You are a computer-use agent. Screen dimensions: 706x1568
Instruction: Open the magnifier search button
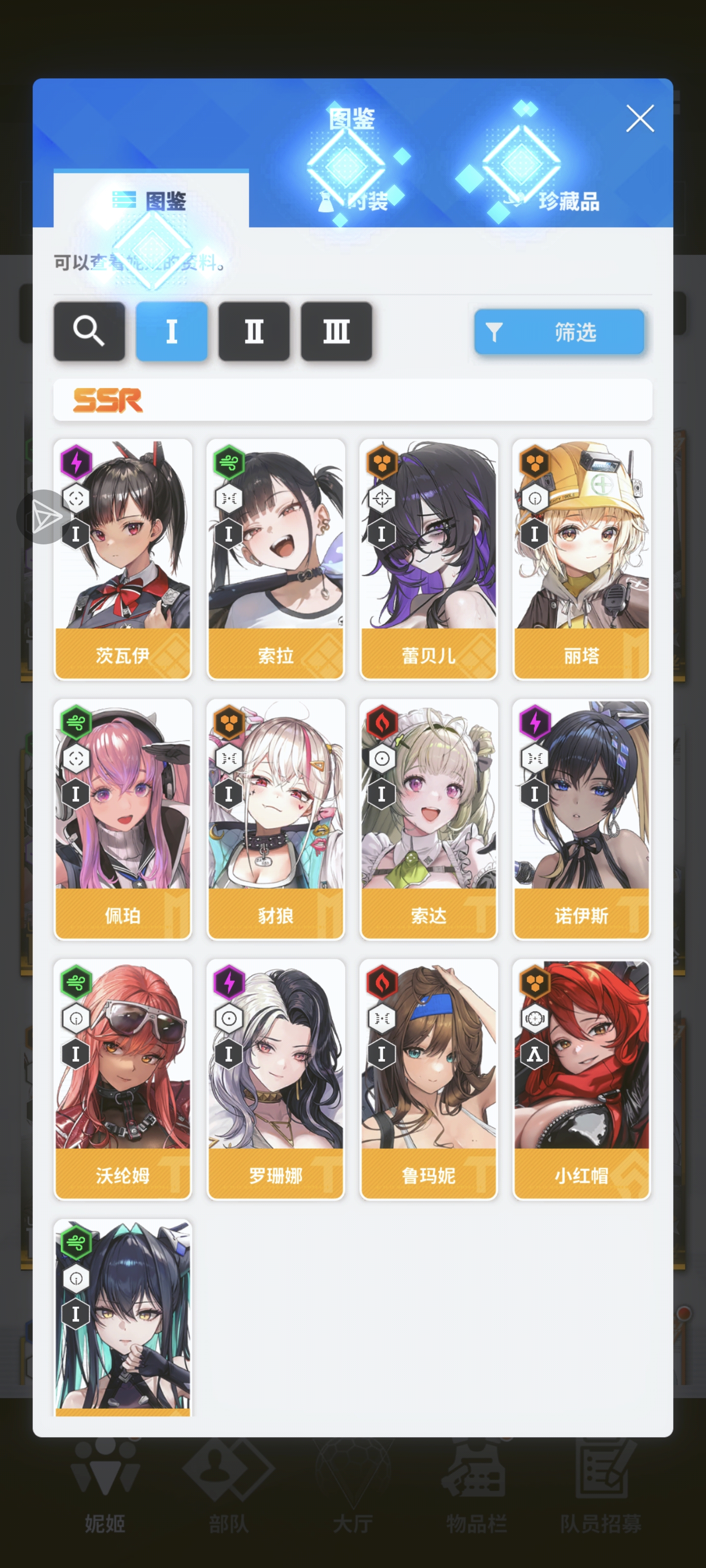pyautogui.click(x=89, y=331)
